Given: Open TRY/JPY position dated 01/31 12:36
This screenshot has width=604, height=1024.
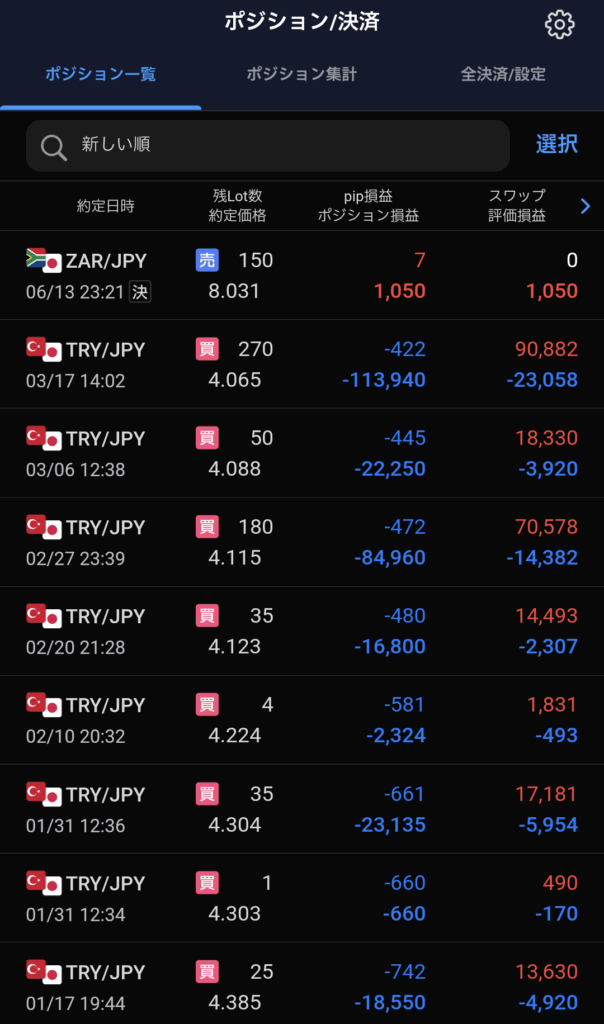Looking at the screenshot, I should point(300,809).
